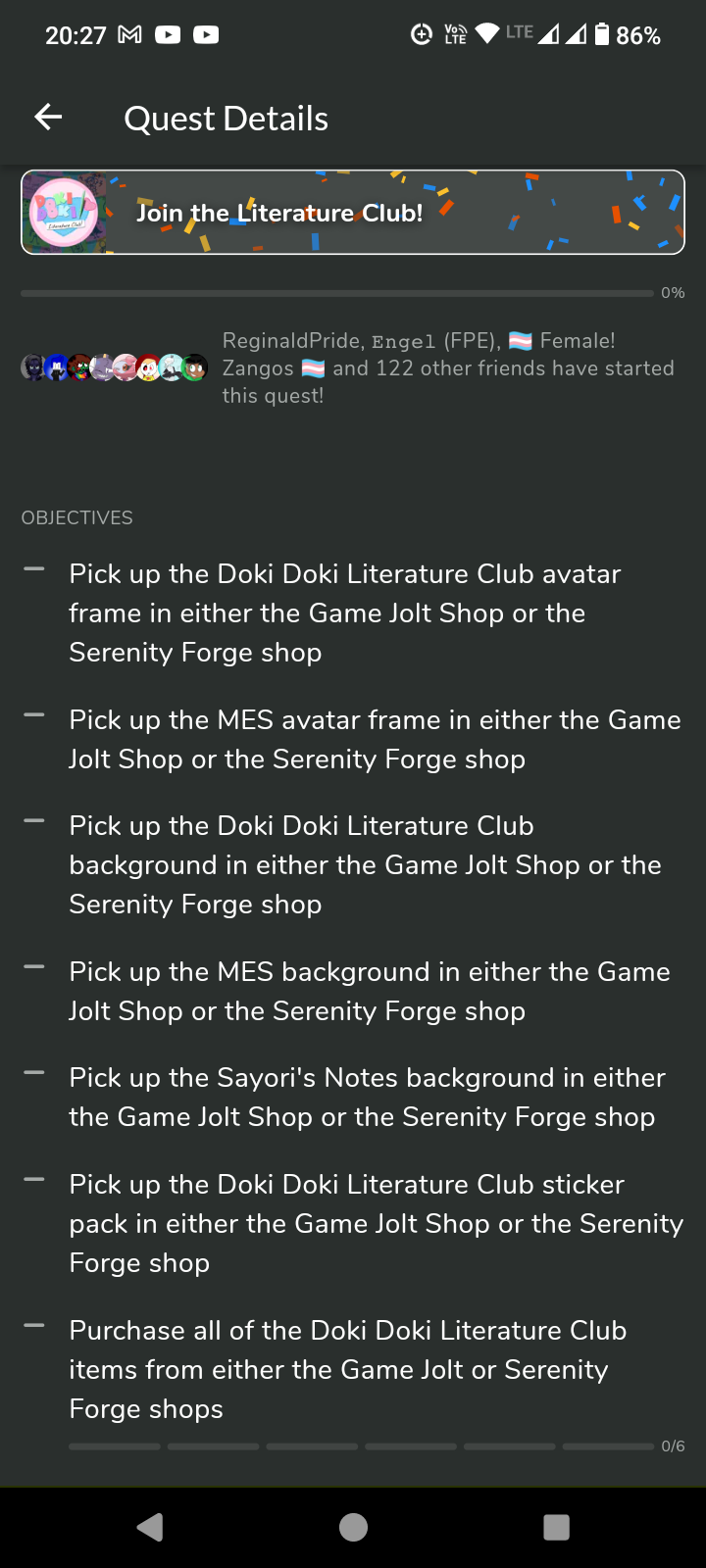Tap the system back triangle button

(x=150, y=1527)
